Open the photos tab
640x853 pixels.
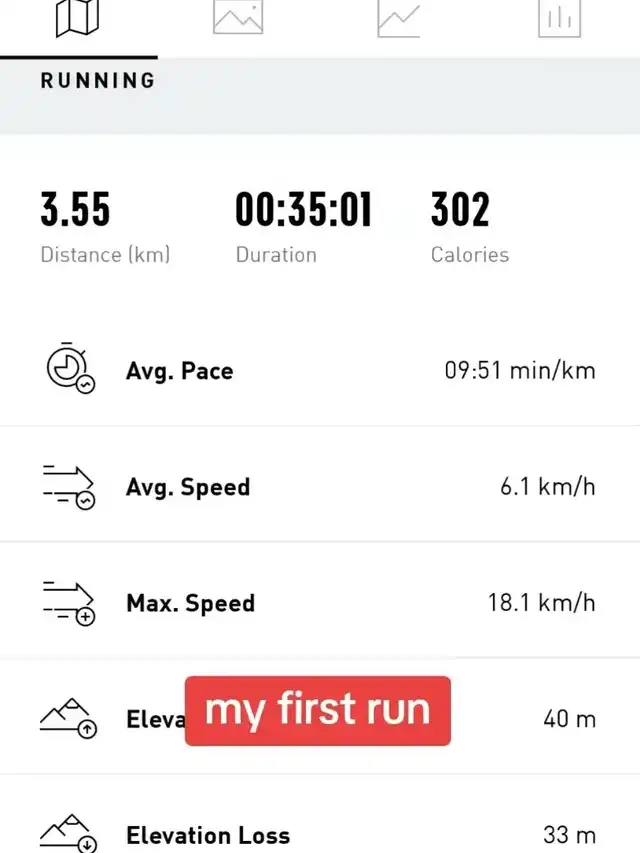click(238, 17)
